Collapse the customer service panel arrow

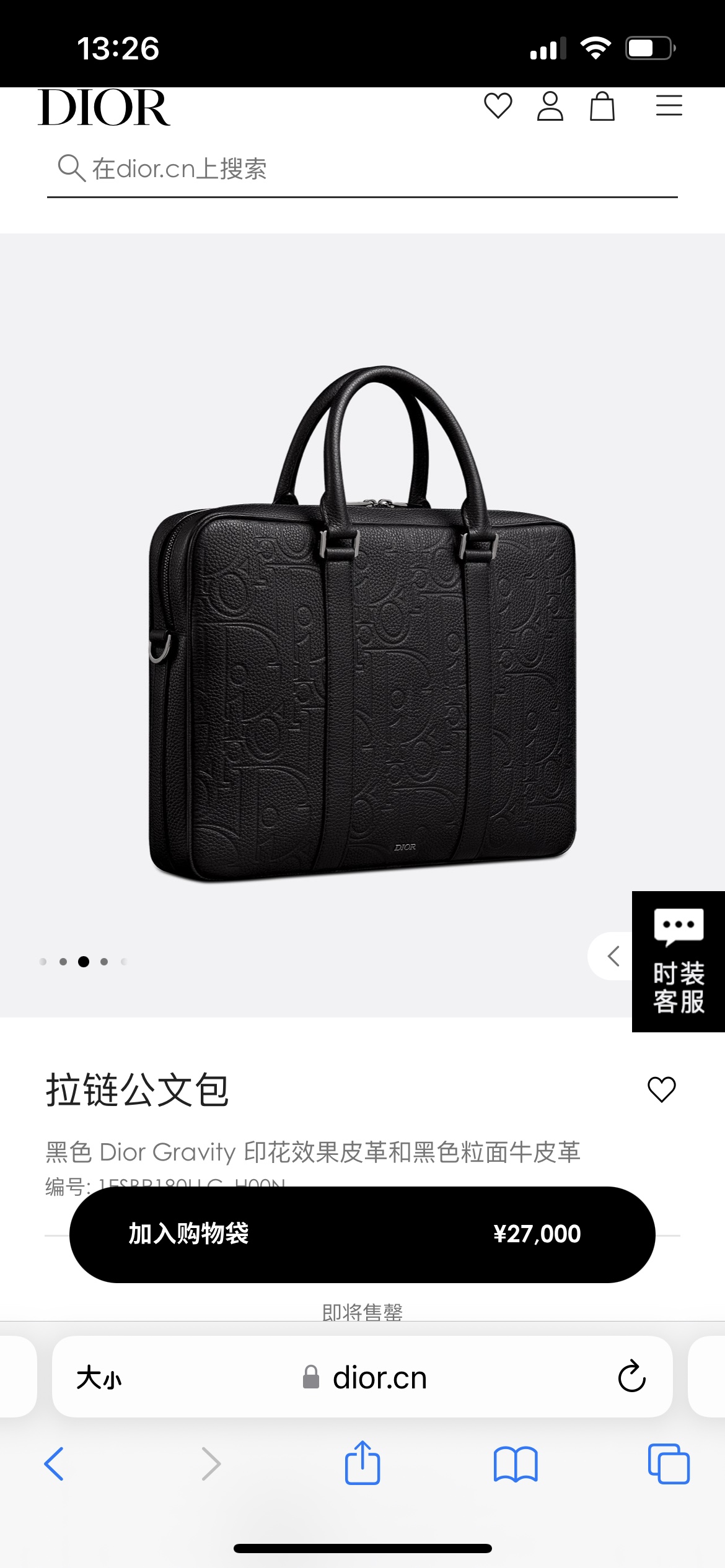613,956
